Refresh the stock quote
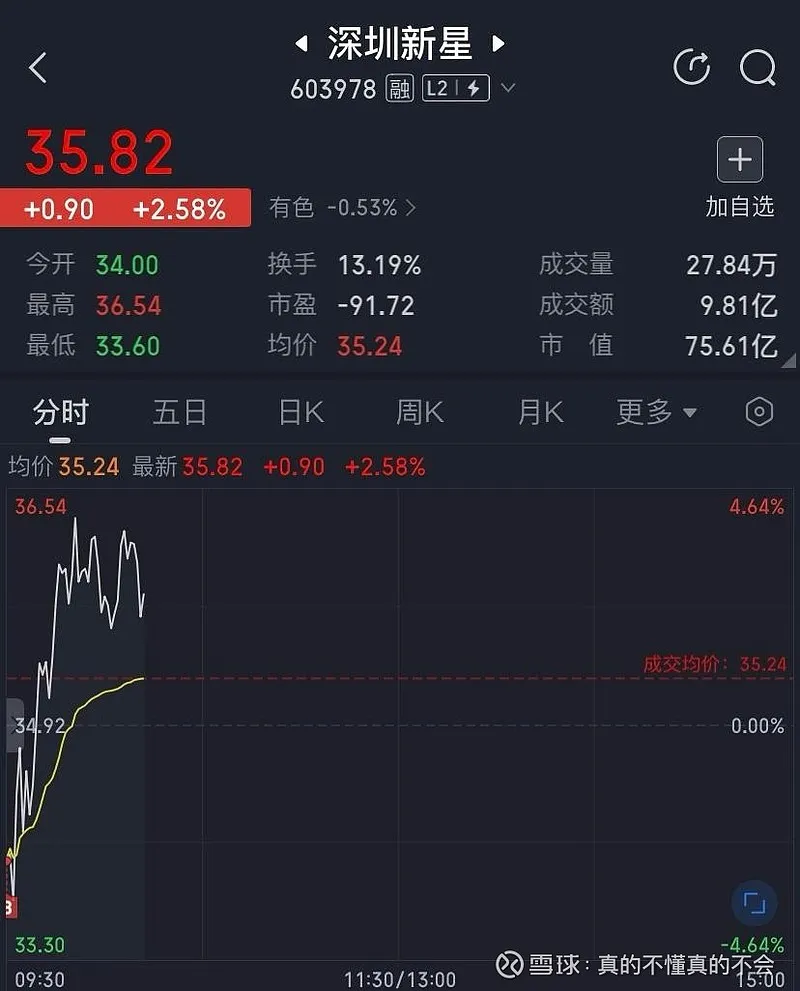The width and height of the screenshot is (800, 991). [691, 68]
